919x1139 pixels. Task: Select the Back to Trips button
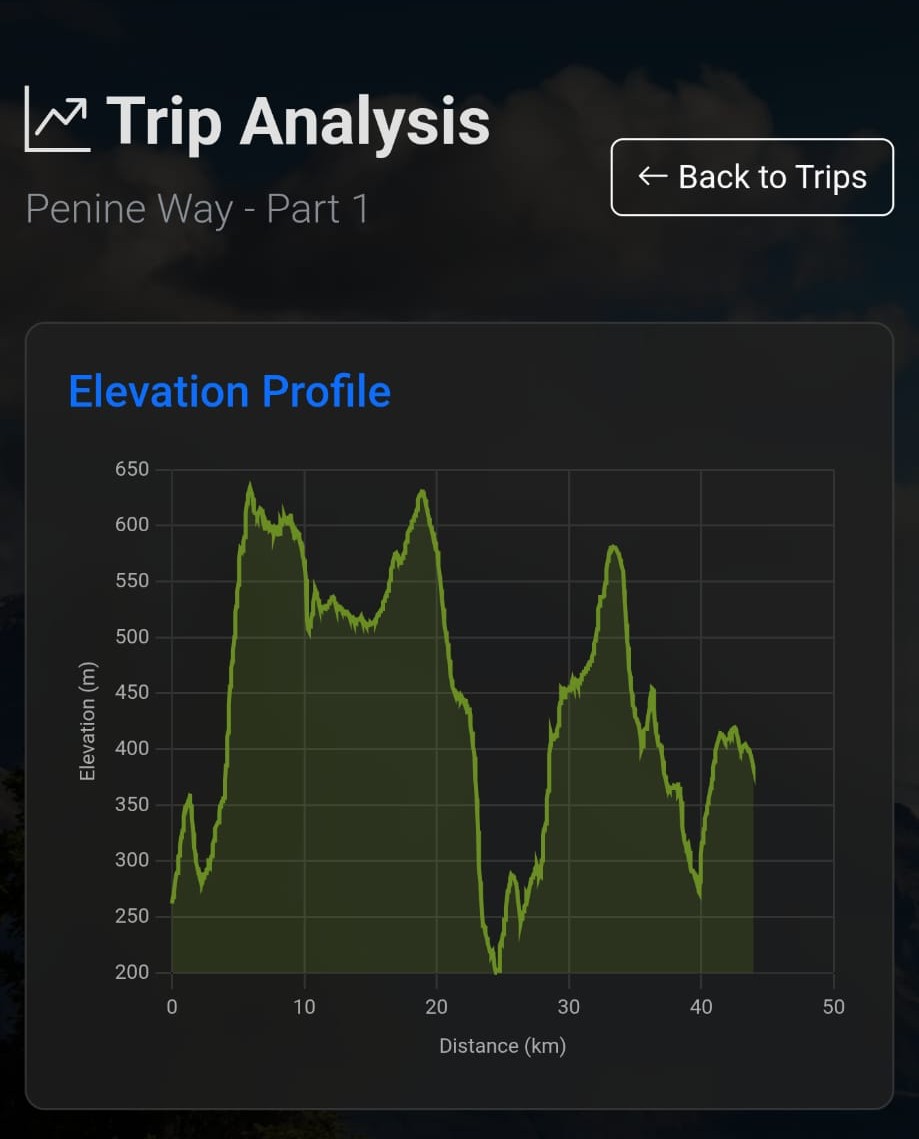pyautogui.click(x=751, y=177)
